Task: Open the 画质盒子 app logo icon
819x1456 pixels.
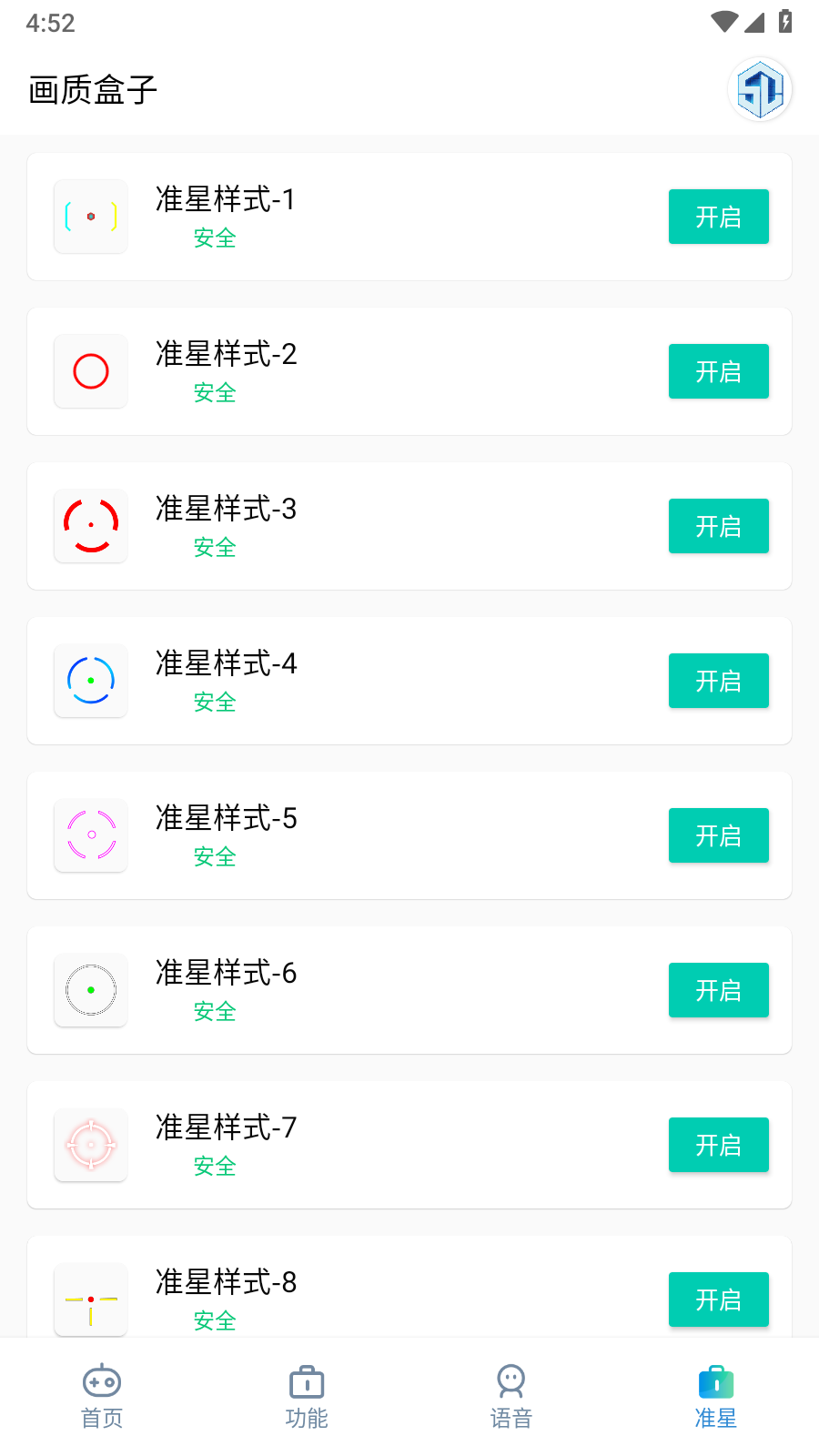Action: (760, 89)
